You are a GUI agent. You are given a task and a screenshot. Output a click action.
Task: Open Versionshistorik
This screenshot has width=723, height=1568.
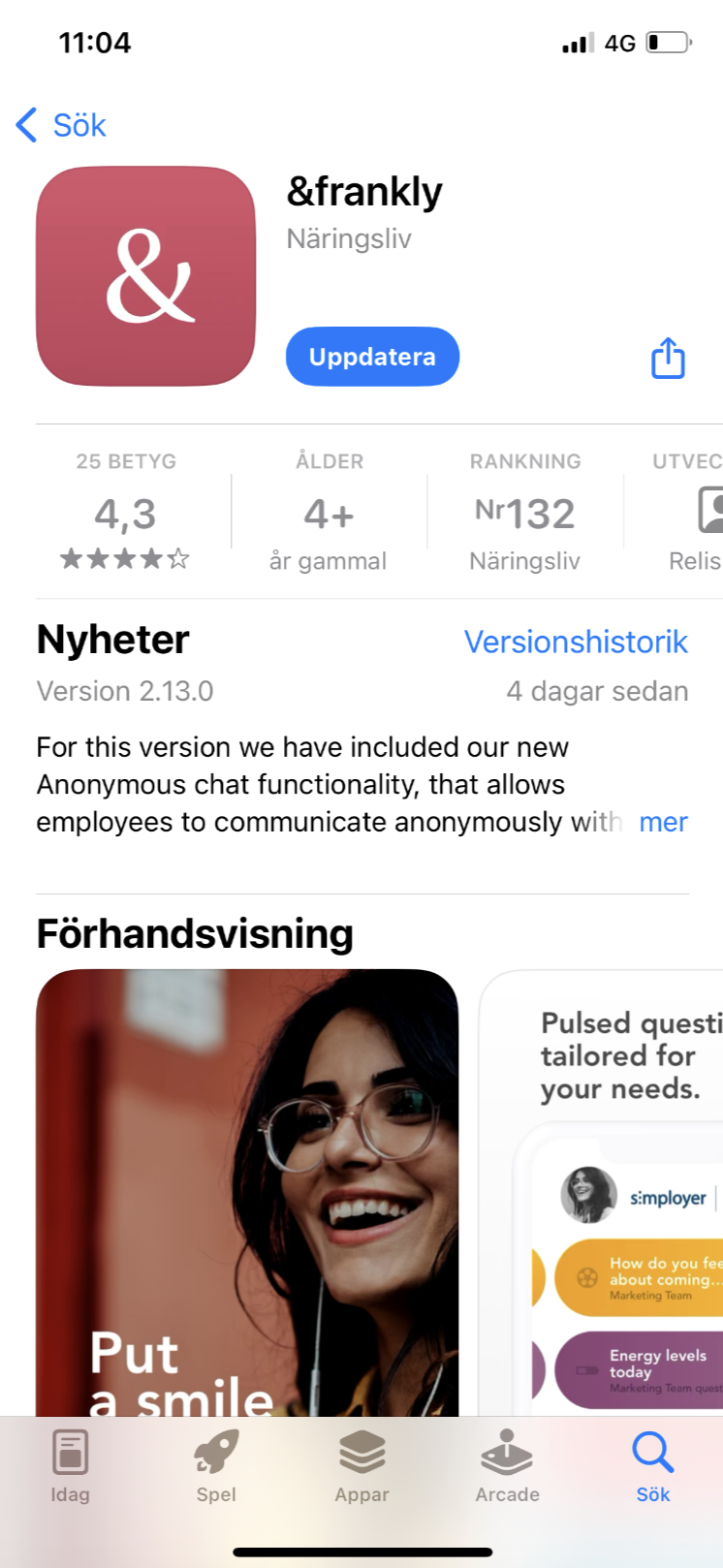(576, 642)
